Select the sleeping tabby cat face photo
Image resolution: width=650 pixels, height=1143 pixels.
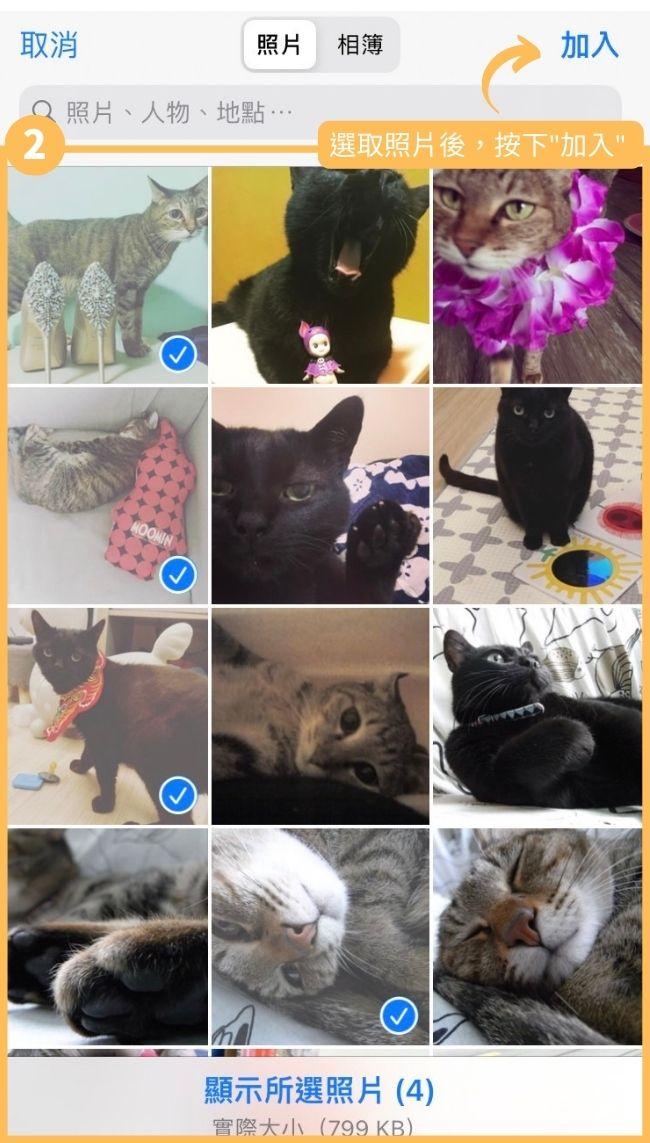(537, 937)
